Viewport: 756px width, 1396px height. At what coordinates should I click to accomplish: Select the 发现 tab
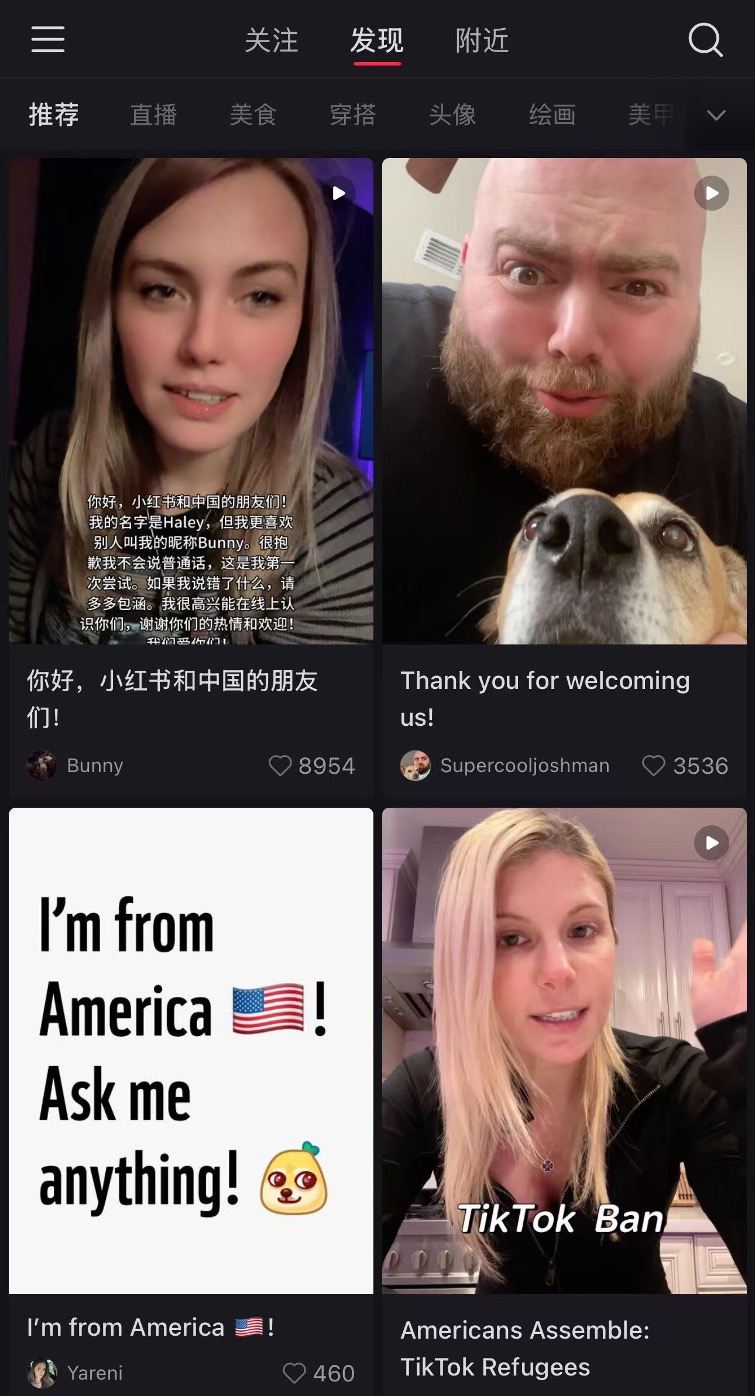pos(377,40)
